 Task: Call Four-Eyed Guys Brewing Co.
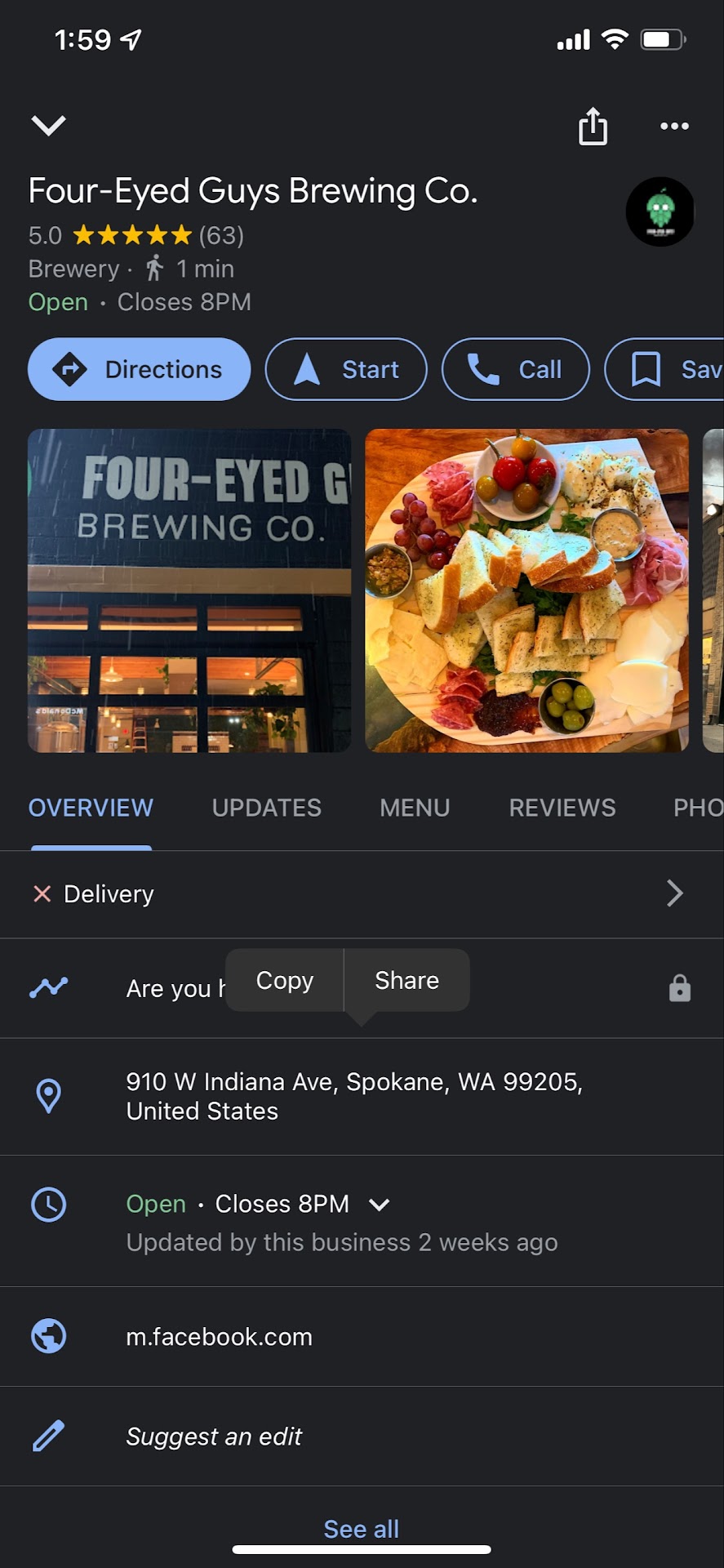(515, 369)
